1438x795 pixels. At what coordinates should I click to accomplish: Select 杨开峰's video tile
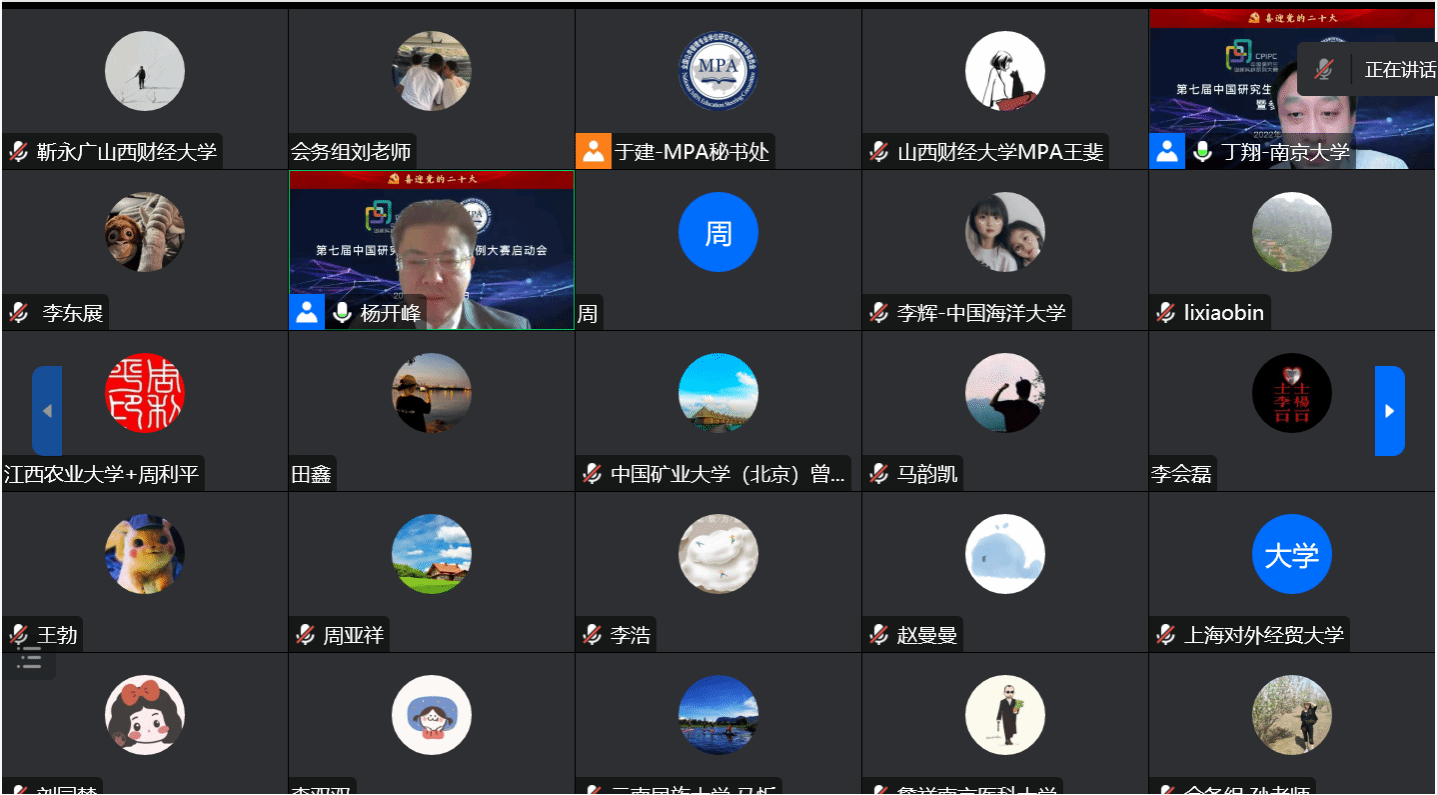pyautogui.click(x=431, y=249)
